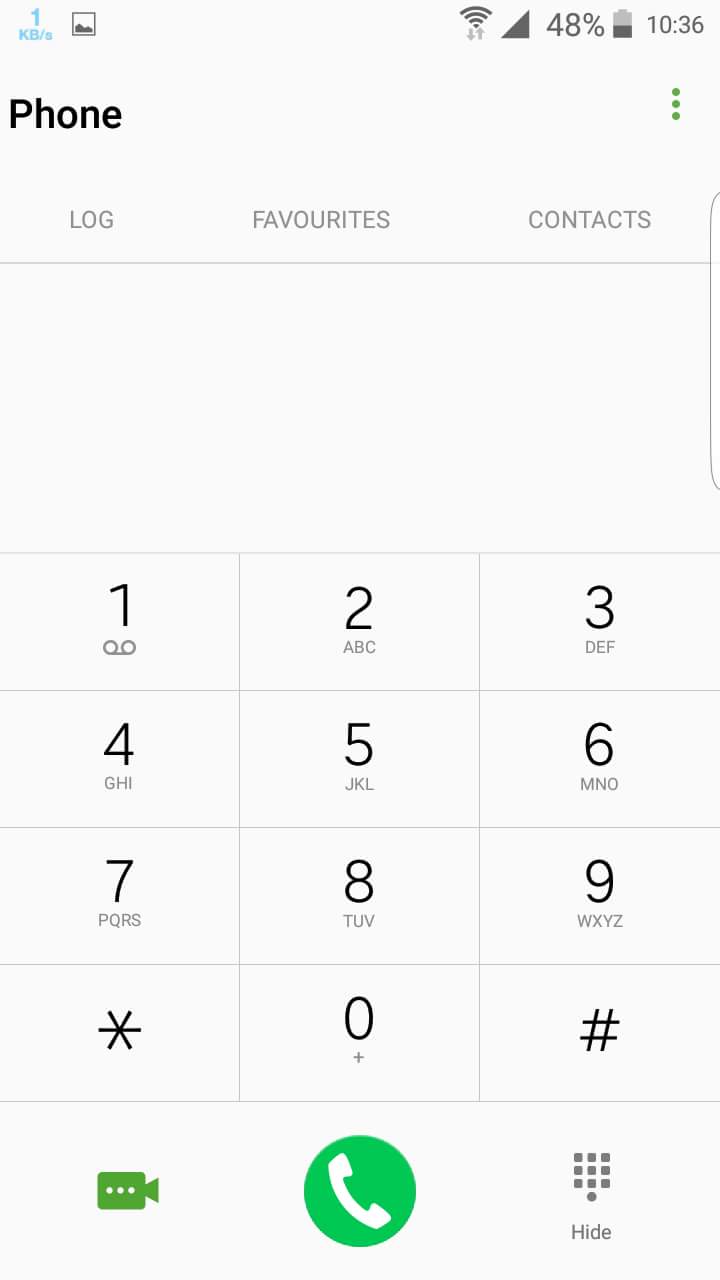This screenshot has width=720, height=1280.
Task: Enter digit 9 WXYZ
Action: click(599, 895)
